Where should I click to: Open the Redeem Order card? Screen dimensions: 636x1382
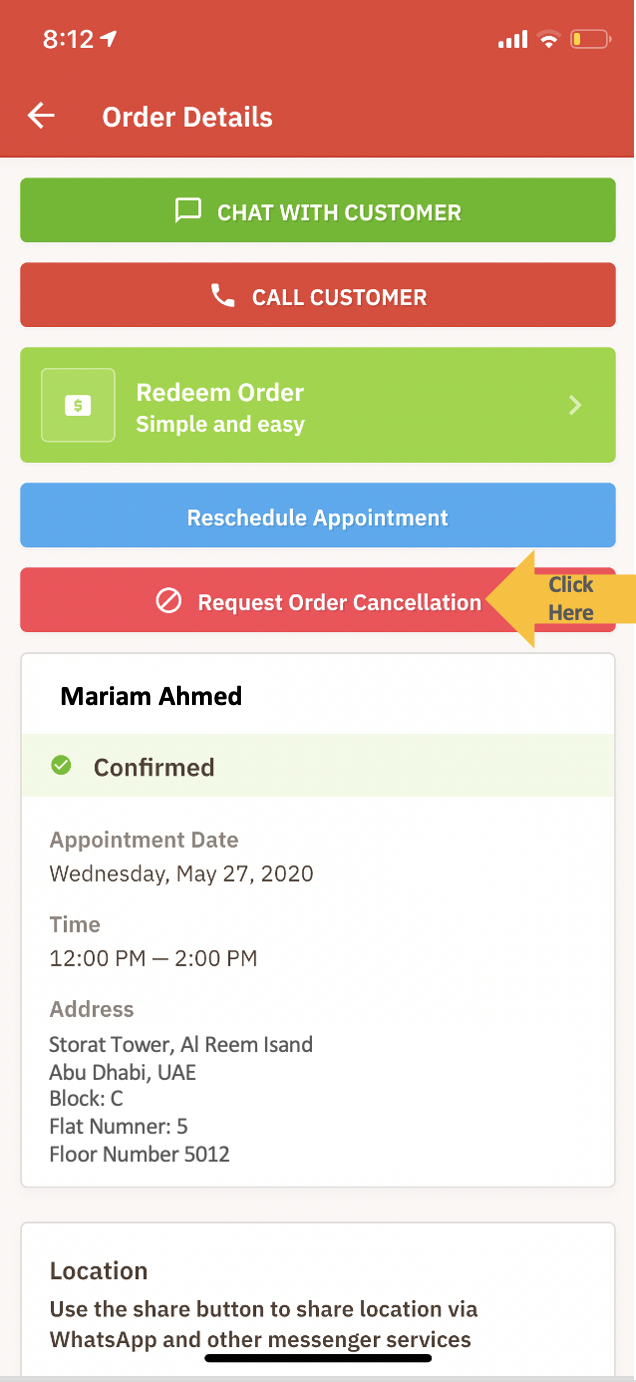[x=318, y=405]
